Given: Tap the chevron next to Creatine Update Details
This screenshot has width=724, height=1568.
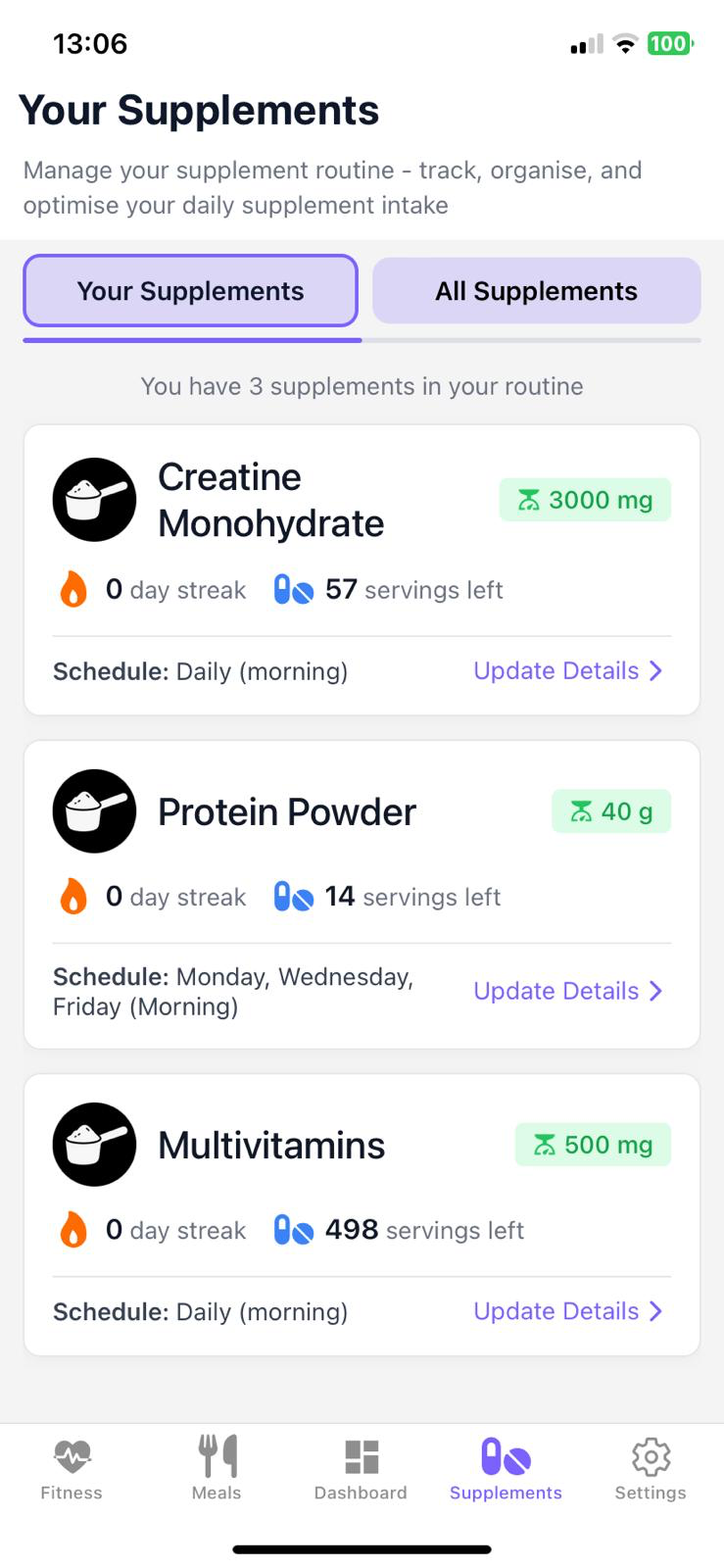Looking at the screenshot, I should pyautogui.click(x=654, y=670).
